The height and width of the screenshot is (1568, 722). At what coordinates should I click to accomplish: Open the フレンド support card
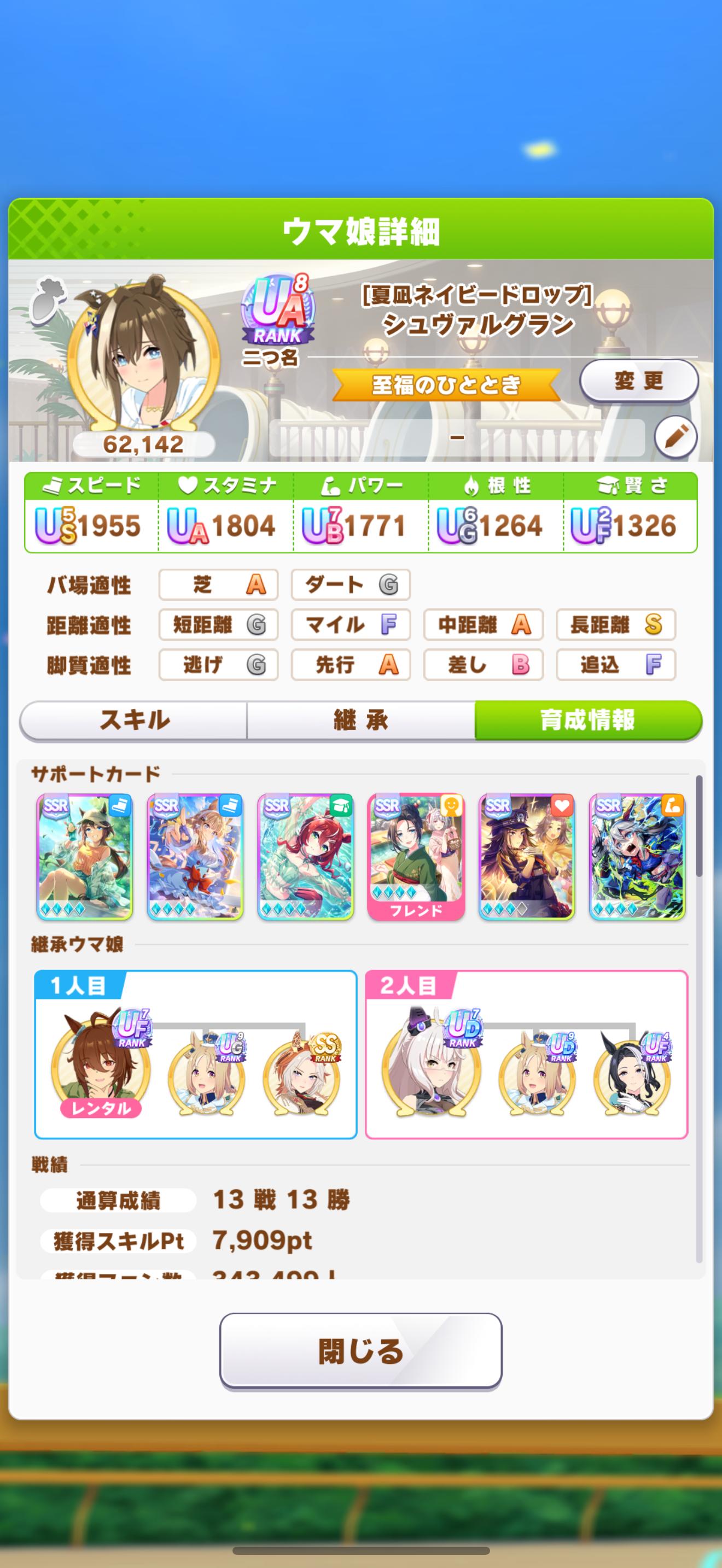point(416,856)
